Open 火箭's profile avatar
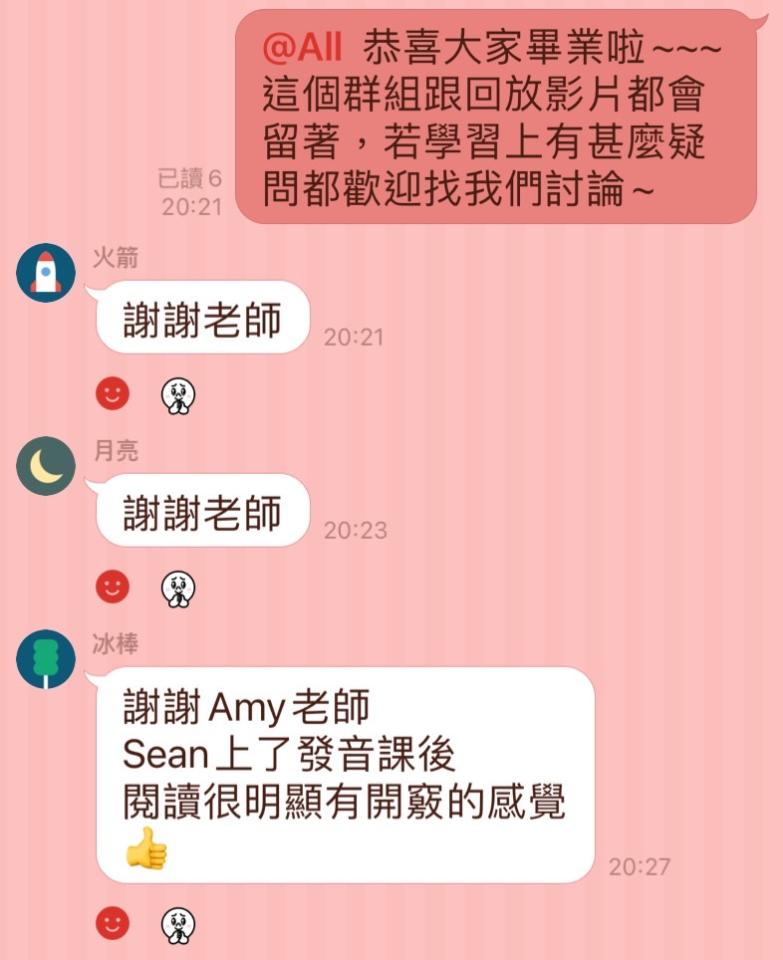783x960 pixels. (x=46, y=272)
